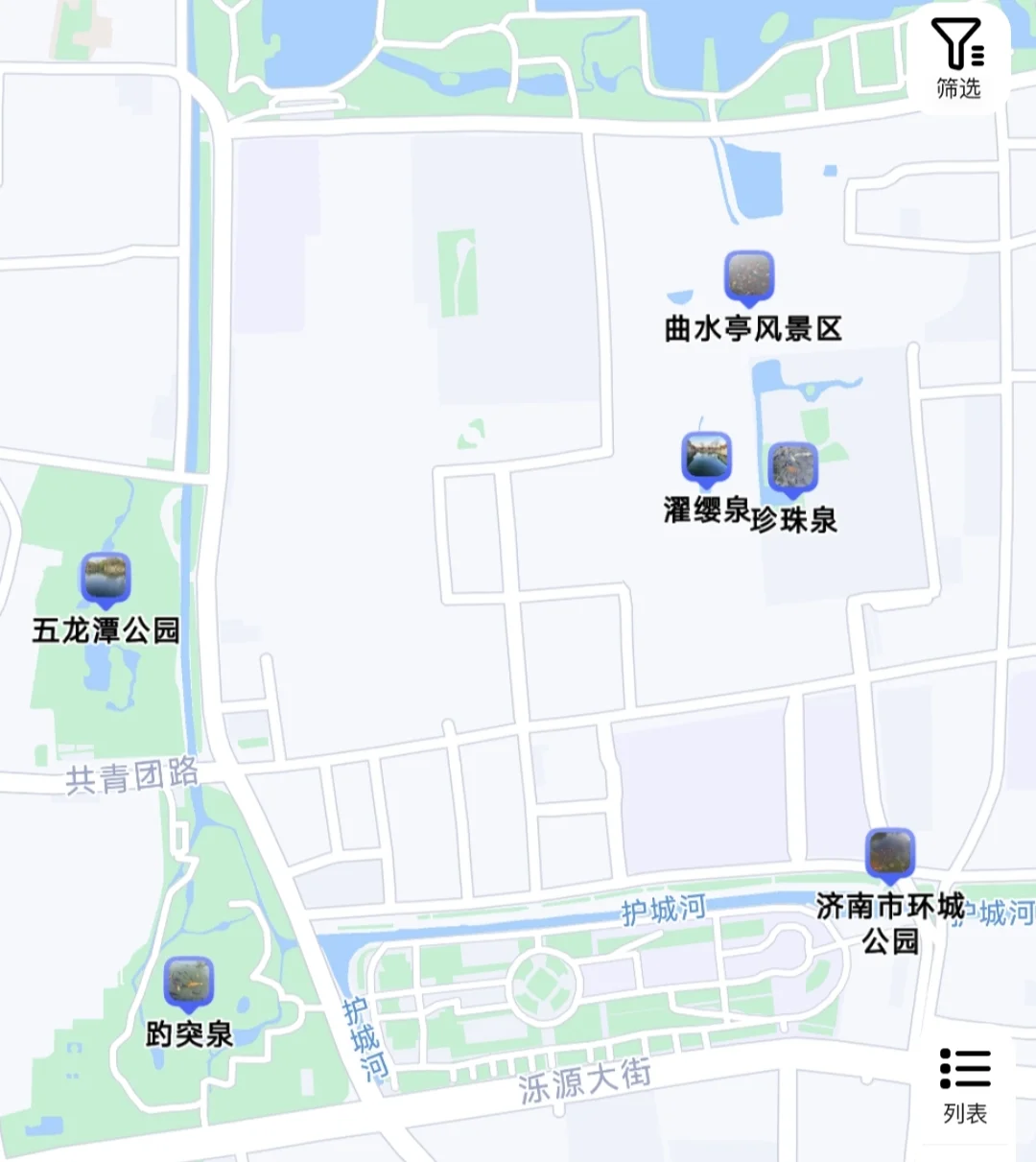1036x1162 pixels.
Task: Switch to 列表 list view
Action: click(x=964, y=1086)
